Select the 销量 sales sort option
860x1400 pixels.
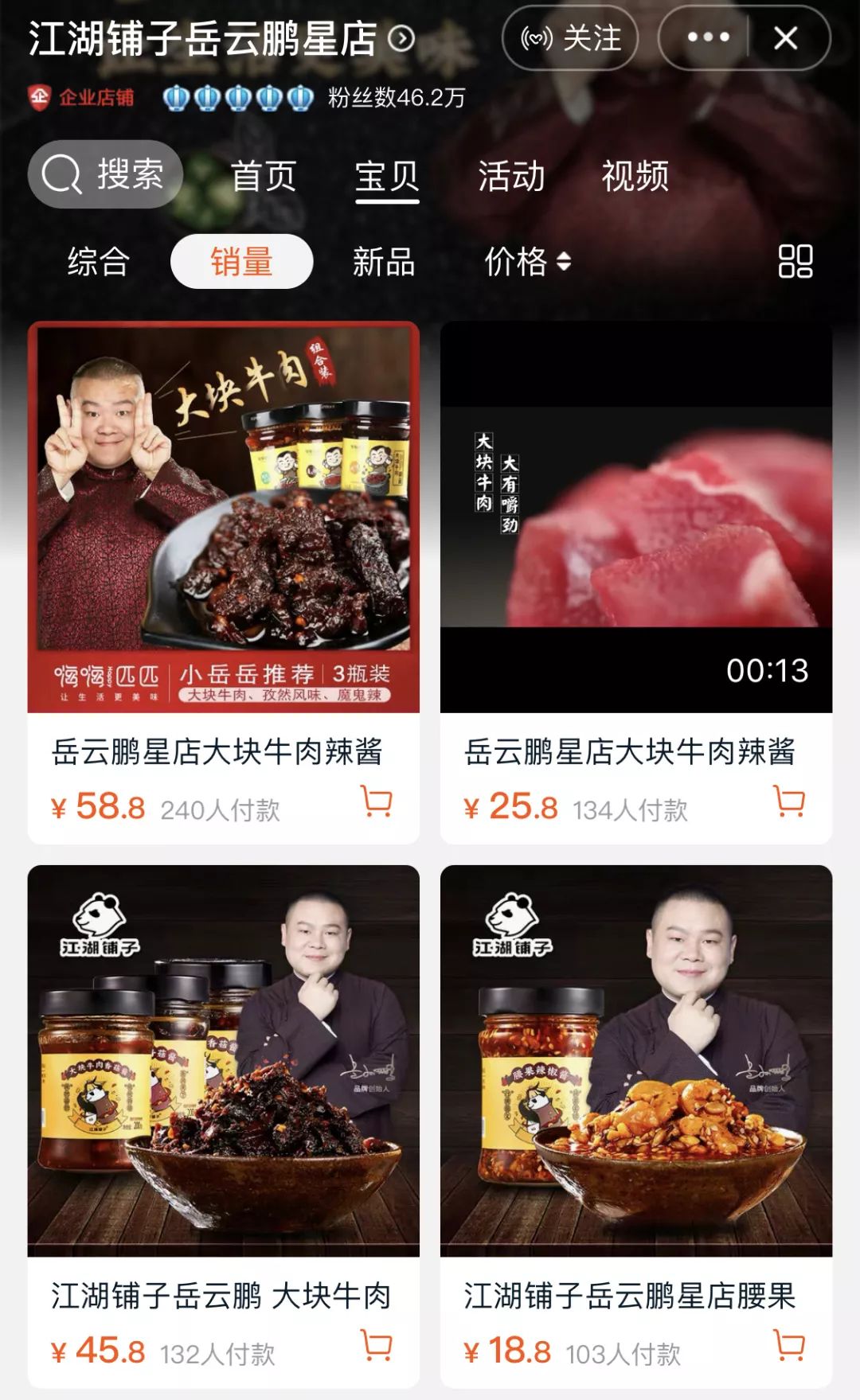click(243, 260)
